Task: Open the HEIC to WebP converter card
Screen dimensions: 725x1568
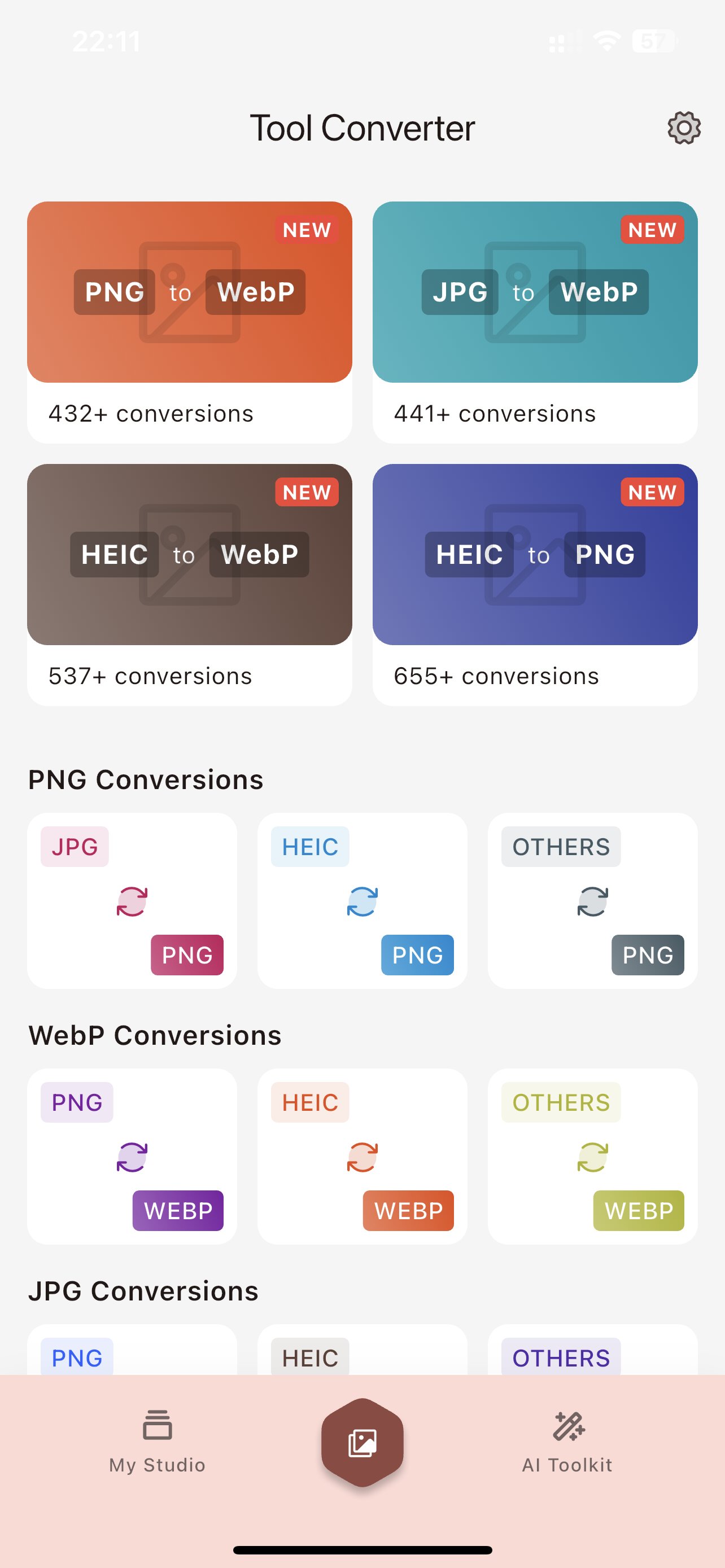Action: coord(189,554)
